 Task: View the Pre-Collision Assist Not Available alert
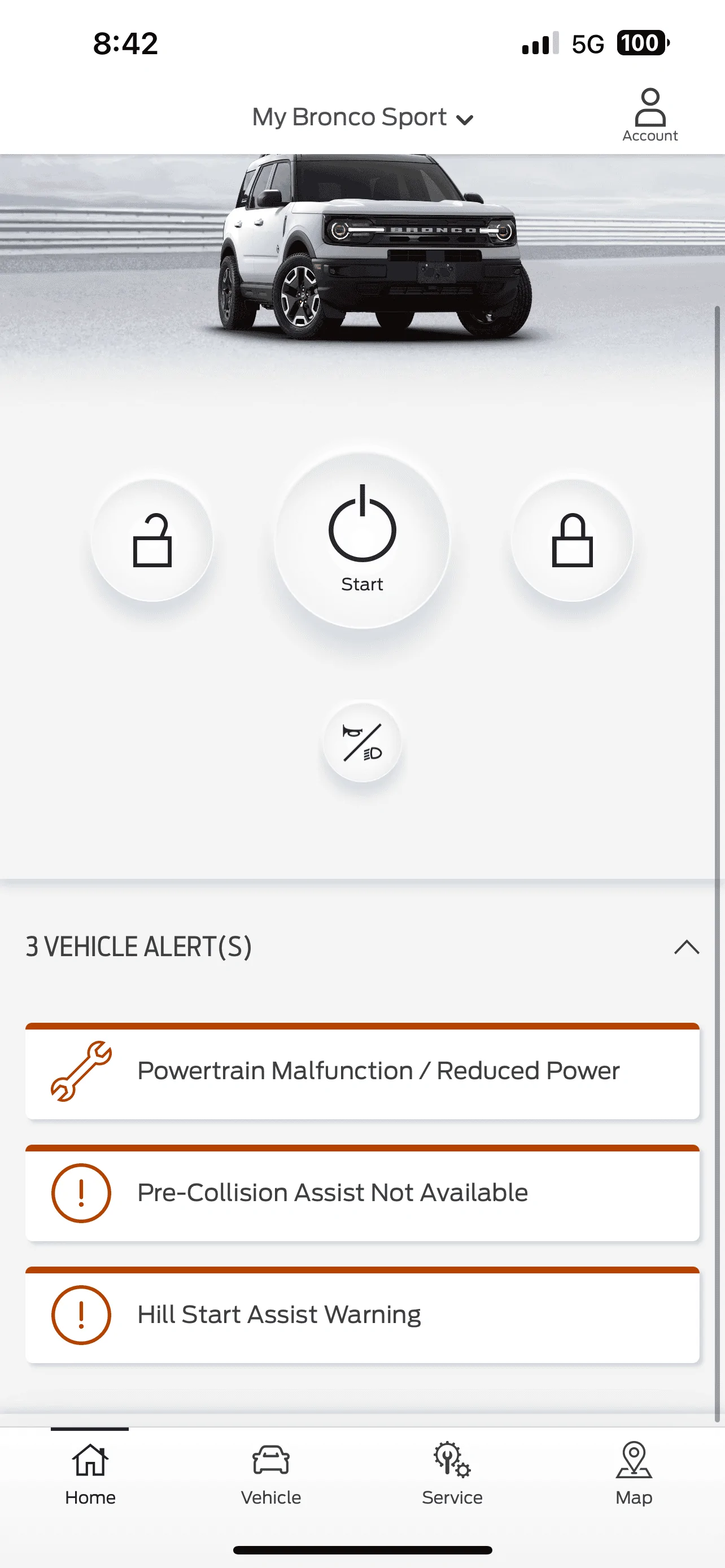click(x=362, y=1193)
